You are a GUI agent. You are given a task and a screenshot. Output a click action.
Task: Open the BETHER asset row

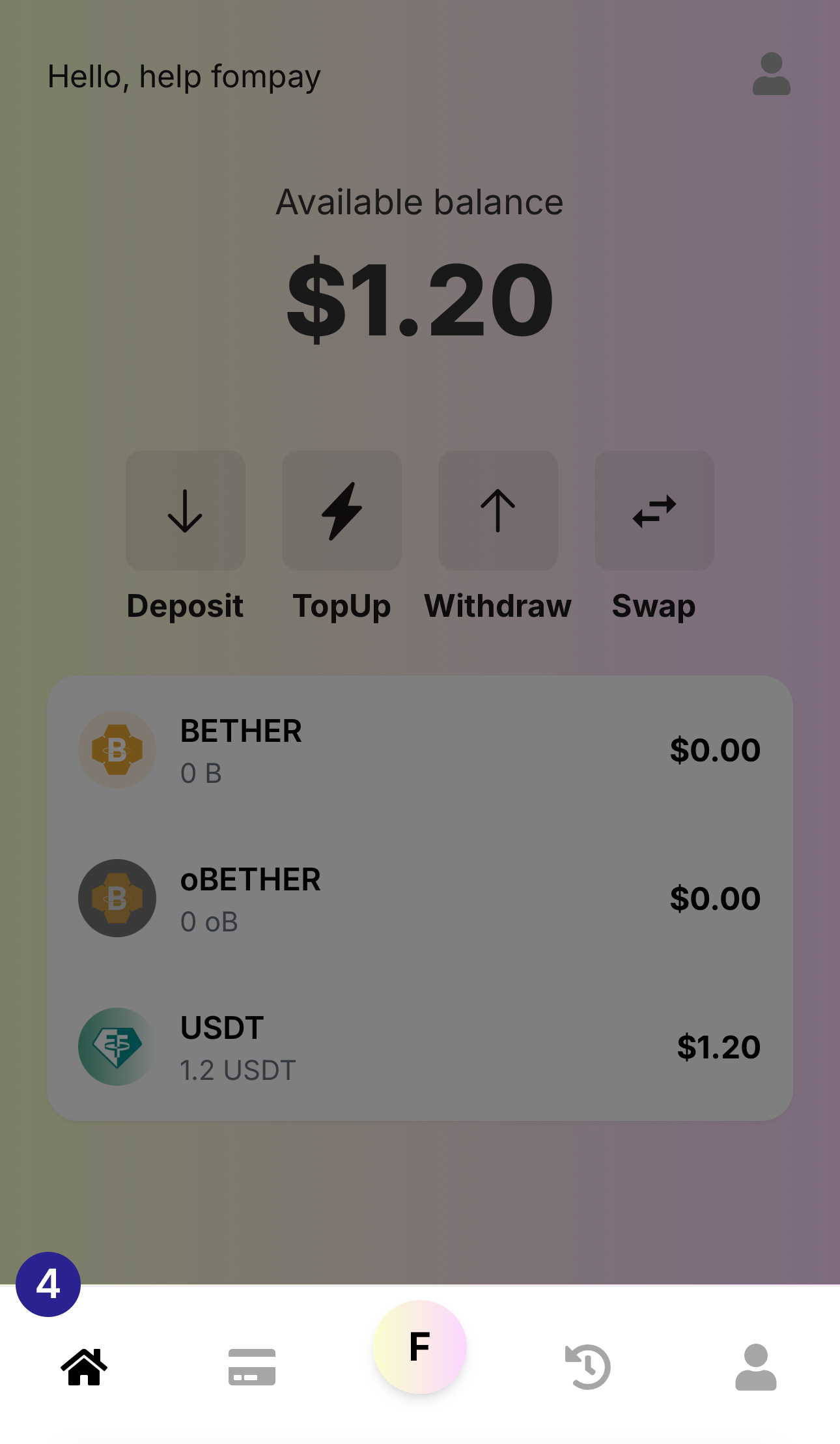point(419,750)
